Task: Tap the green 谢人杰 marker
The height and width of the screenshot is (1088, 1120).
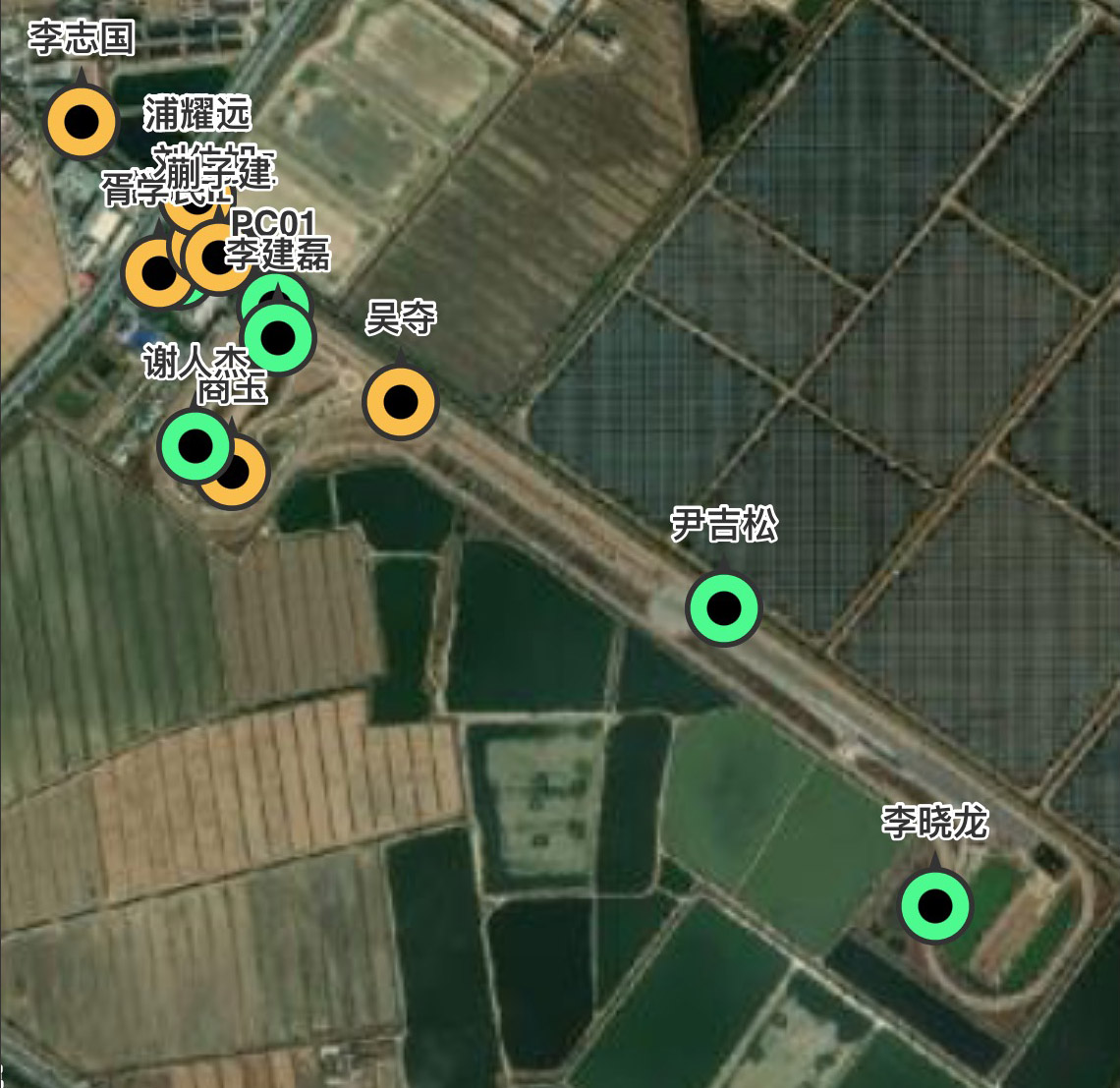Action: (x=196, y=445)
